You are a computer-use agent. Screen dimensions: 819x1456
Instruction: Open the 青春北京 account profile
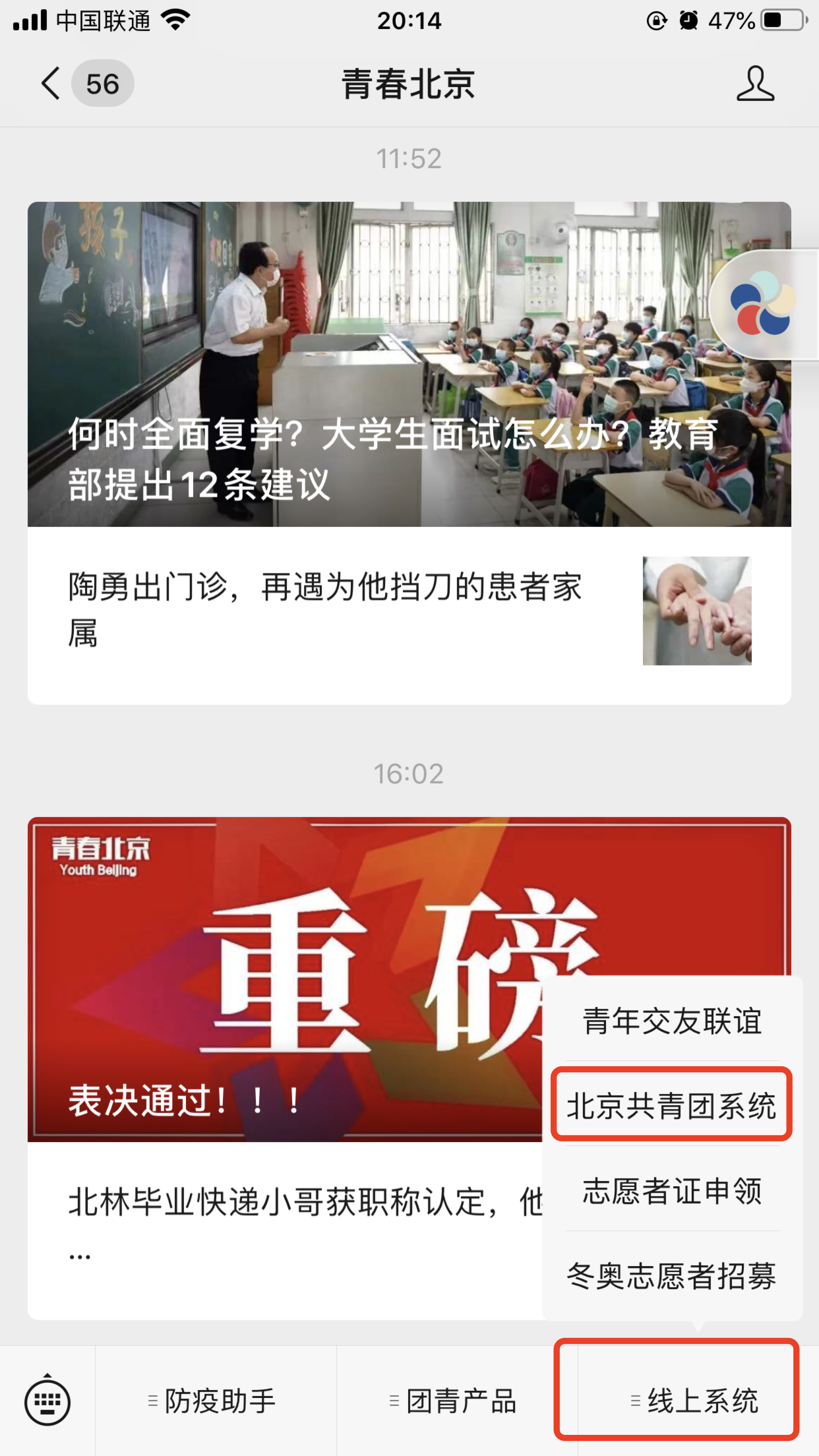tap(755, 84)
